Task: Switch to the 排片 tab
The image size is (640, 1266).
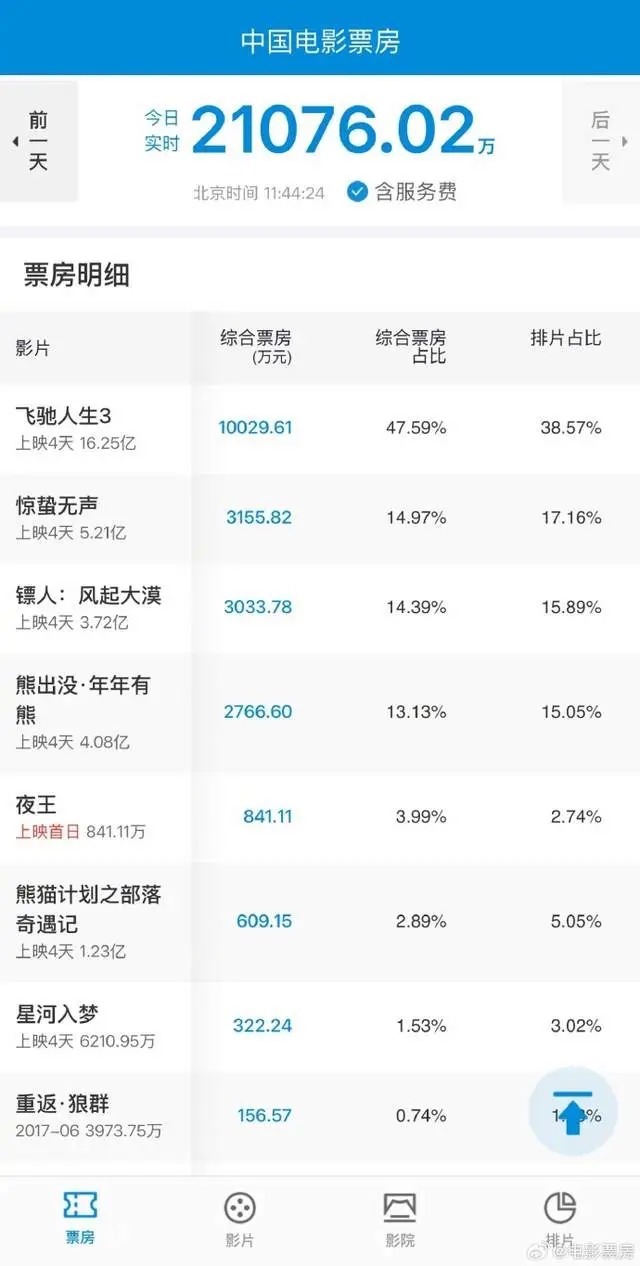Action: [x=560, y=1218]
